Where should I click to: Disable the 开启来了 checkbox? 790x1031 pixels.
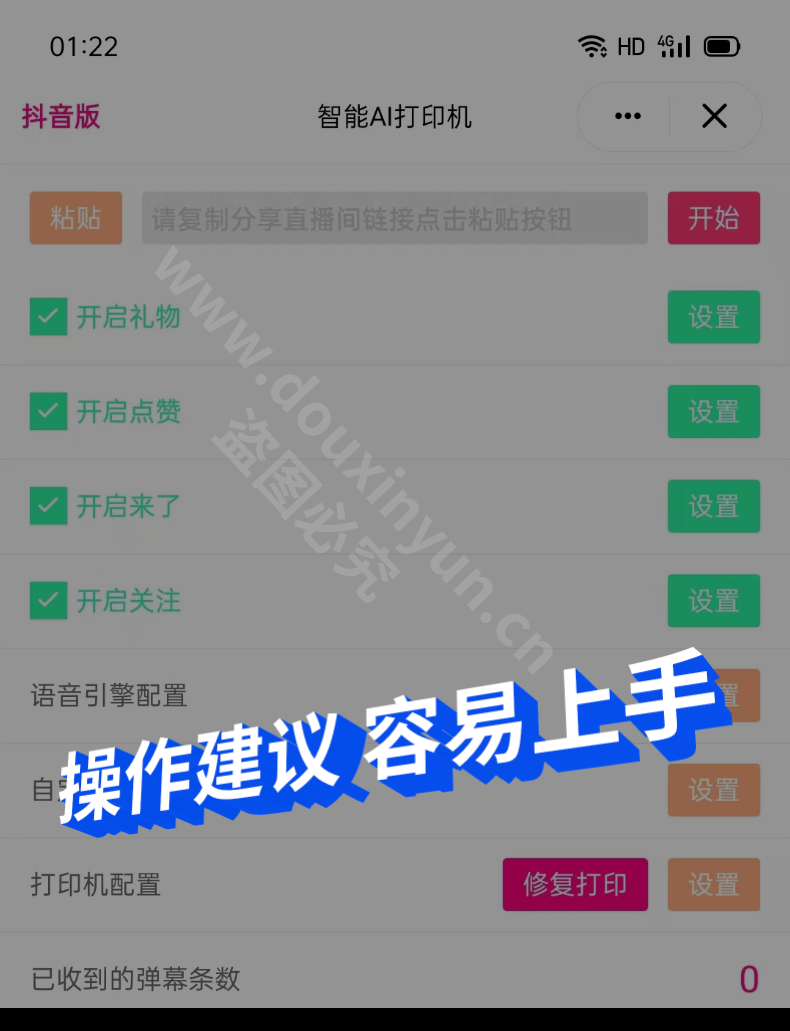48,506
